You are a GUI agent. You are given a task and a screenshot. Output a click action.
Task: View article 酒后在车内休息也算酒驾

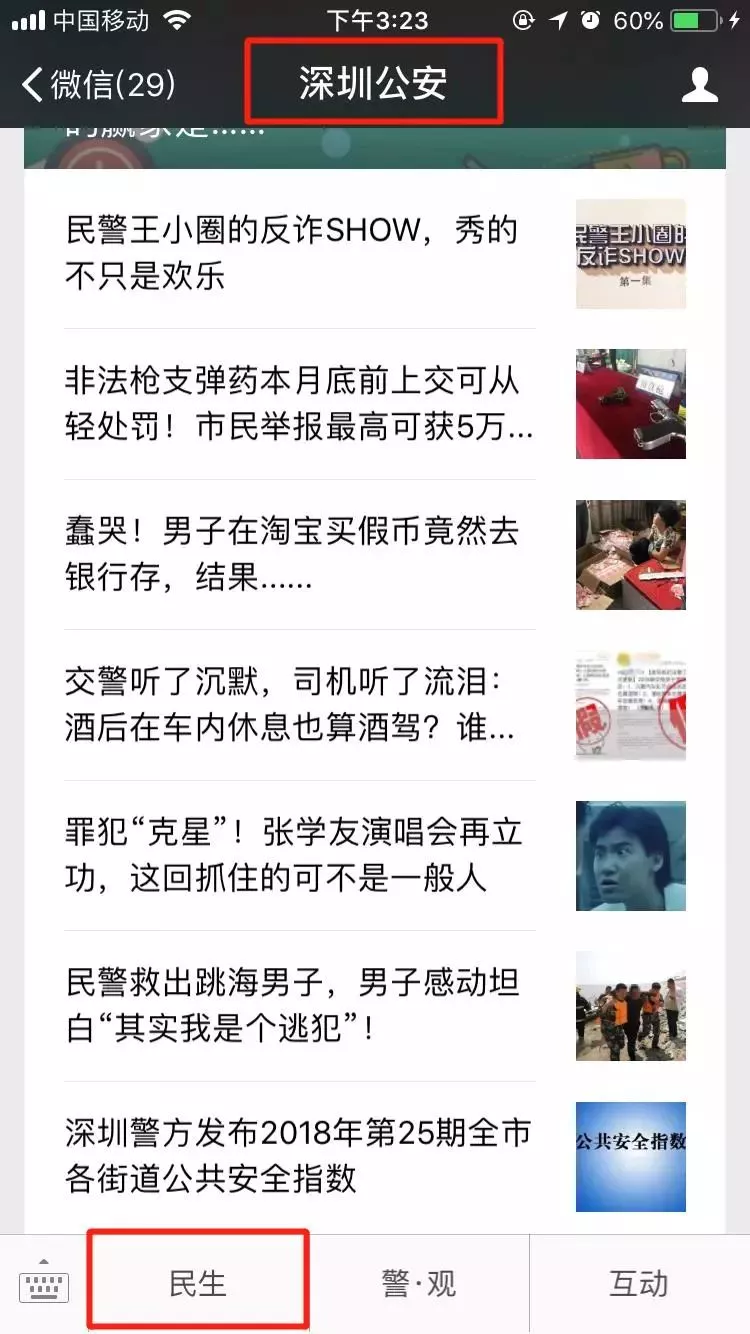tap(300, 705)
